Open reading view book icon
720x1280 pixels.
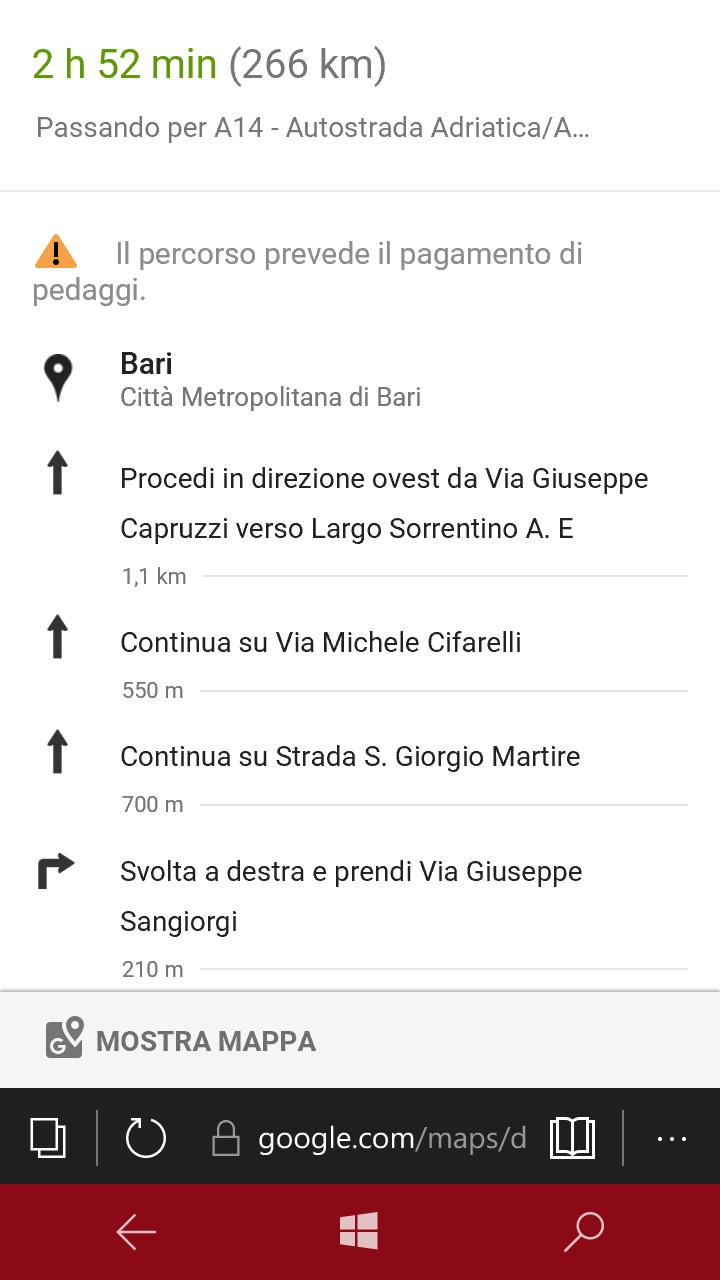click(x=572, y=1138)
